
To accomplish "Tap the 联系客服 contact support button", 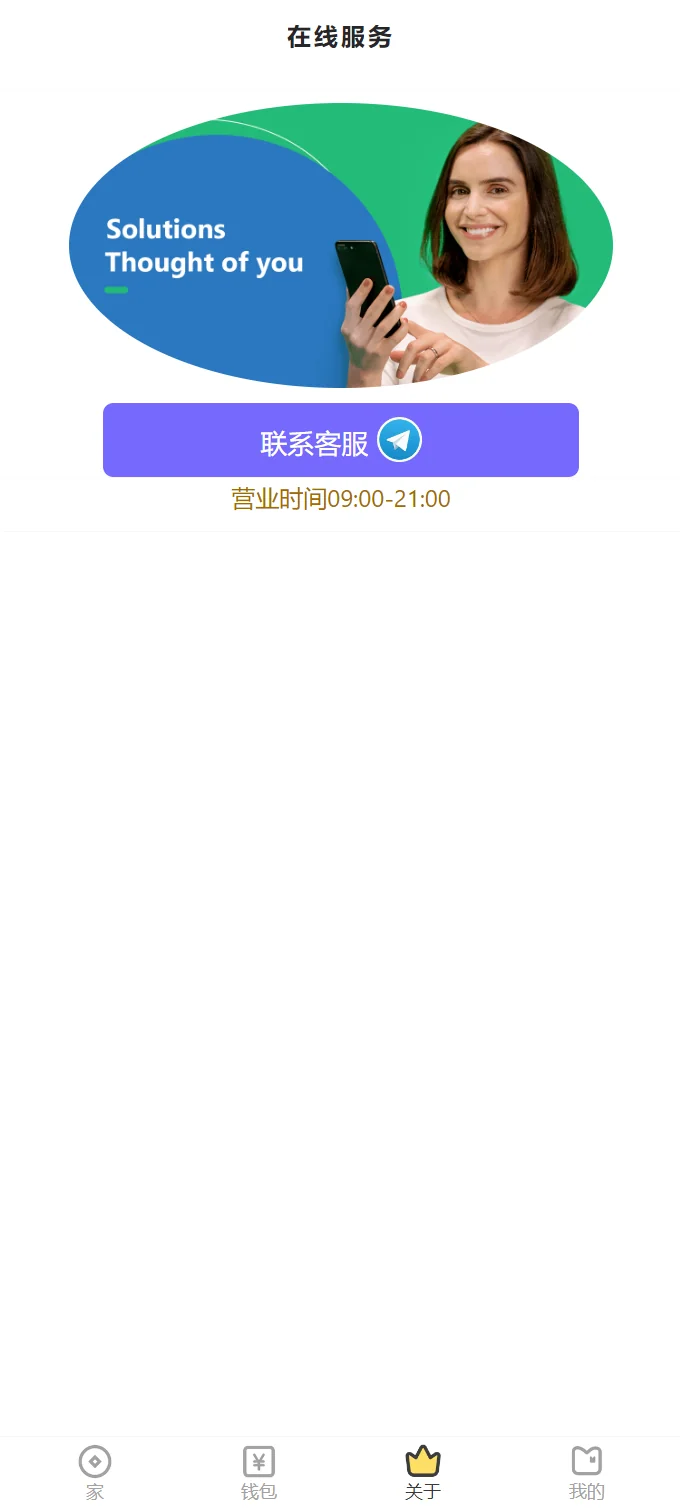I will click(x=340, y=440).
